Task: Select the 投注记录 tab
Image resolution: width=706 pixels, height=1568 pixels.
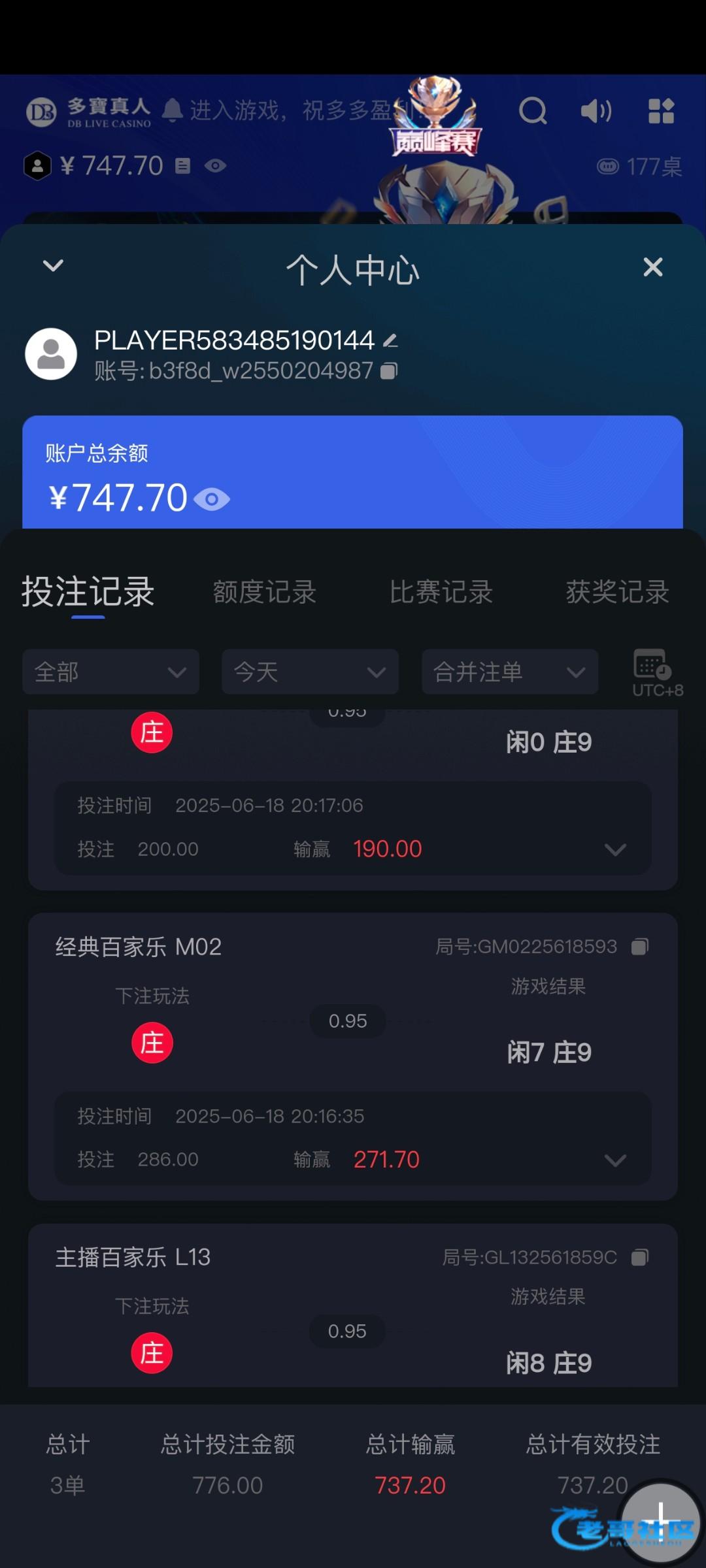Action: (x=88, y=592)
